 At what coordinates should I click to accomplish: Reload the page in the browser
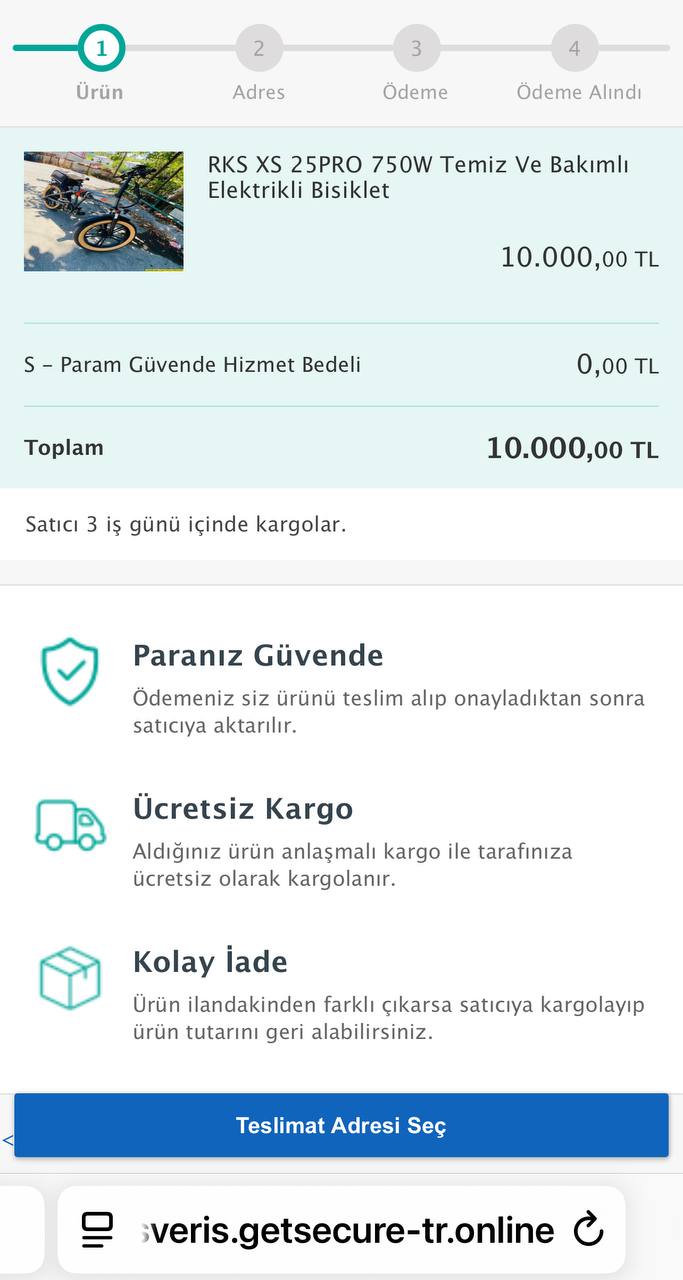click(x=589, y=1229)
